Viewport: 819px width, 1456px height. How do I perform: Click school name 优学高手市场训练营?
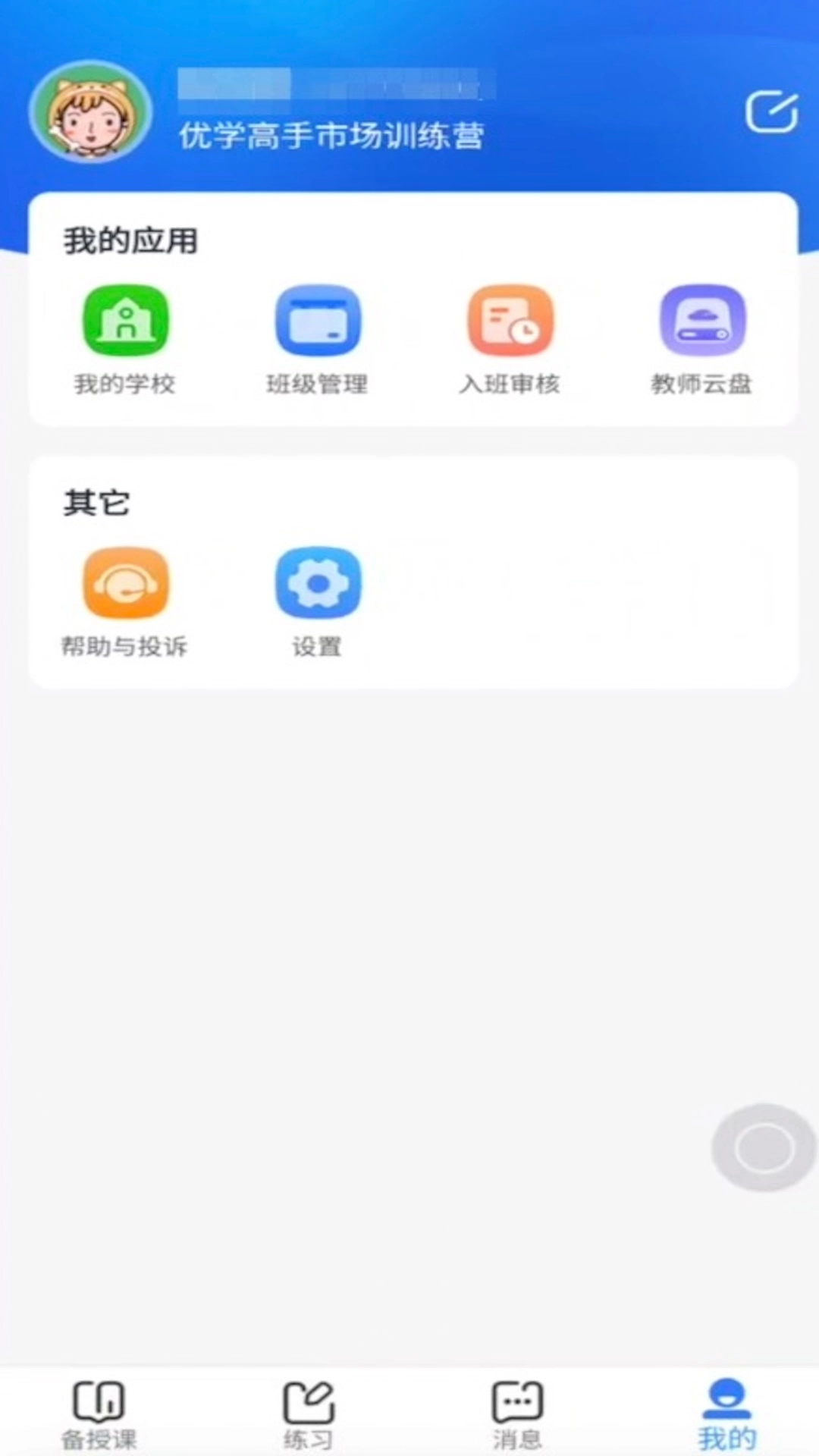(x=332, y=137)
